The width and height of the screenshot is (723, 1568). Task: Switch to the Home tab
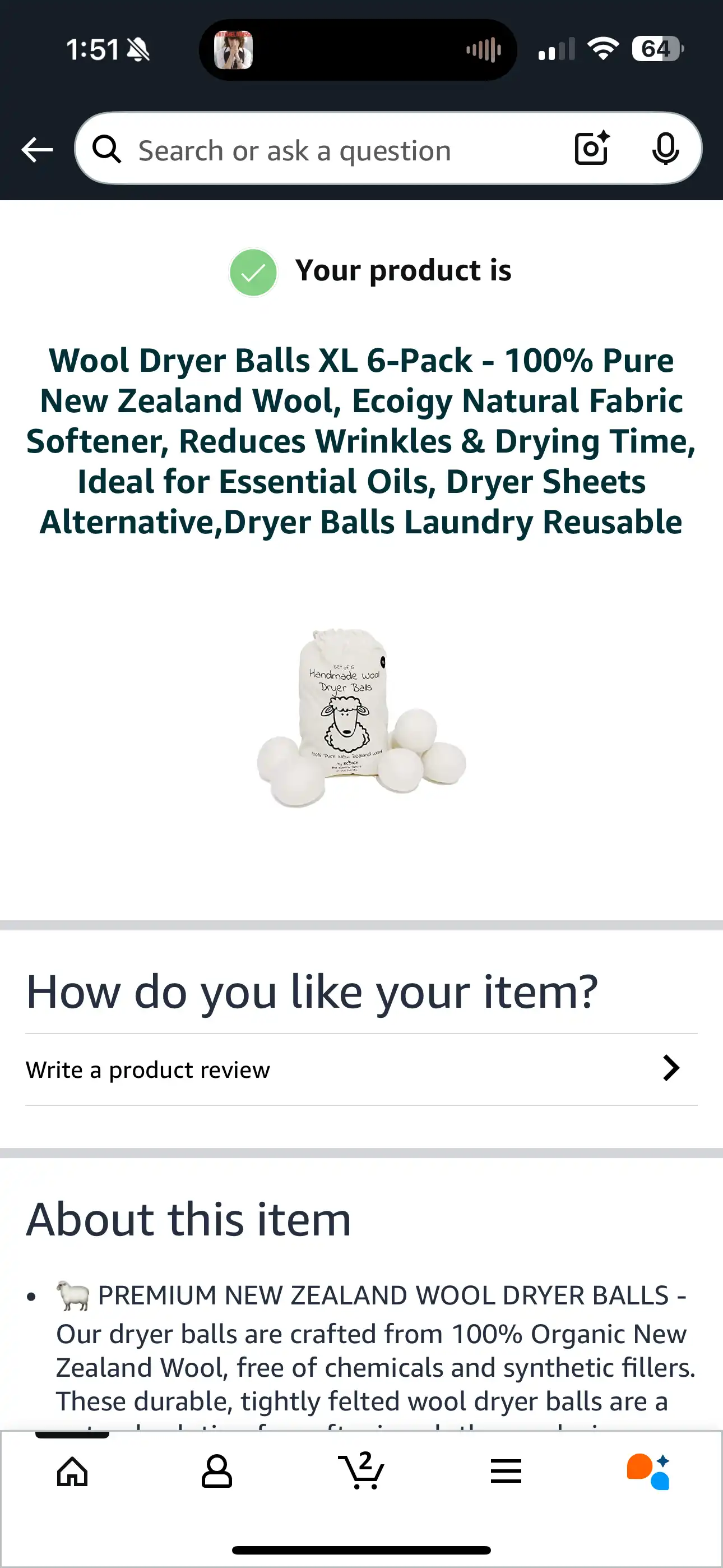click(x=72, y=1472)
